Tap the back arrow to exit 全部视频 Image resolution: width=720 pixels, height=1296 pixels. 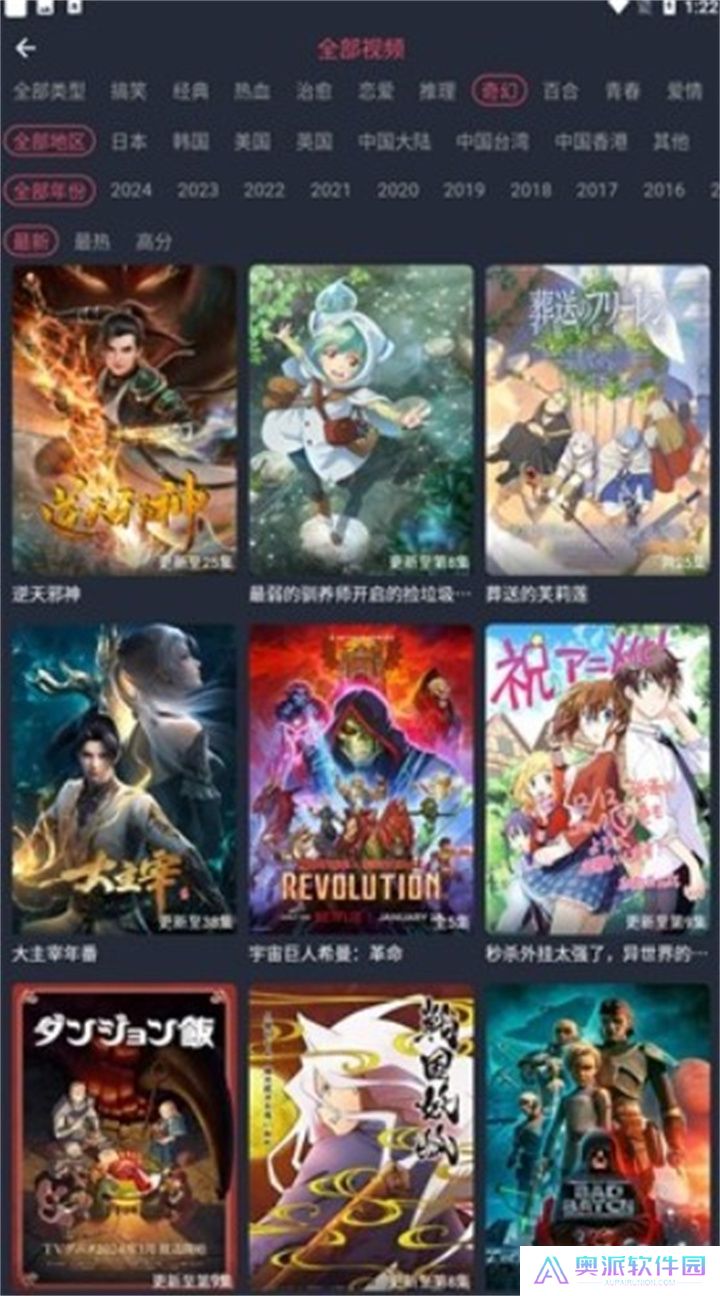coord(28,47)
